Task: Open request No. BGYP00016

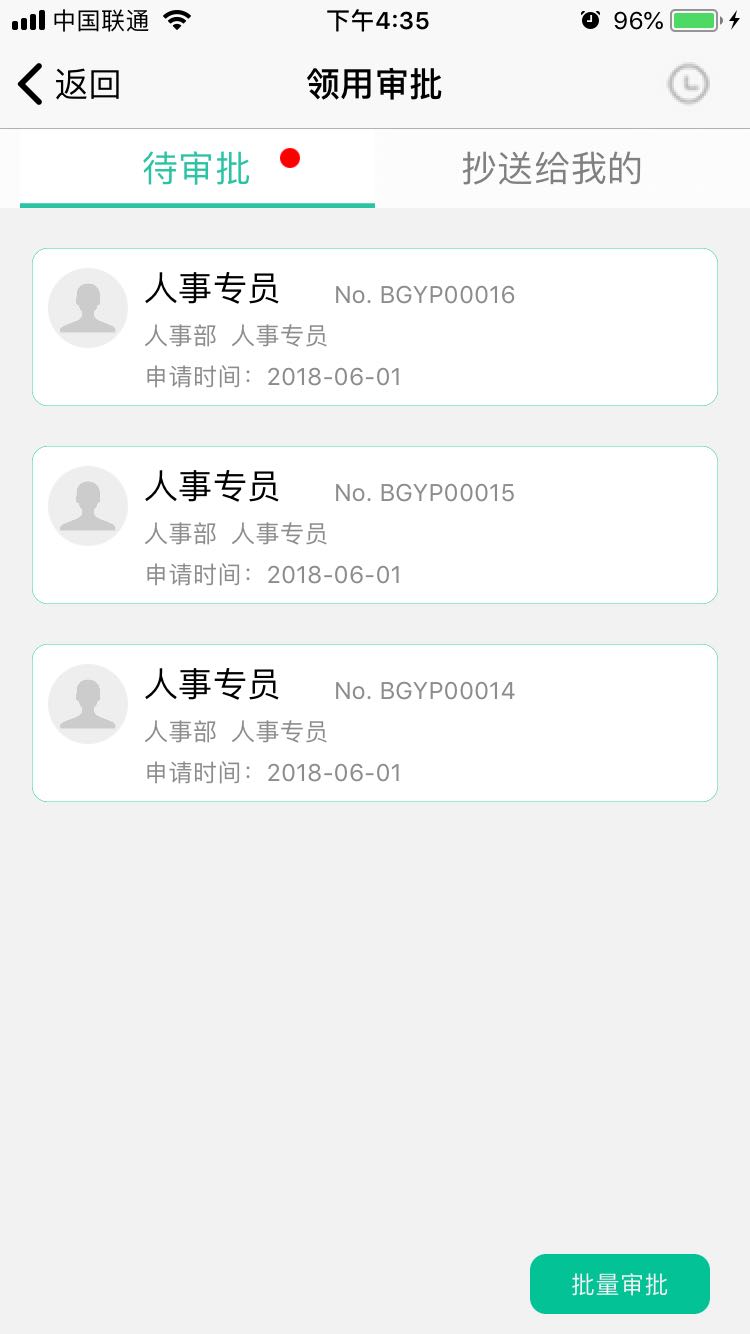Action: [375, 327]
